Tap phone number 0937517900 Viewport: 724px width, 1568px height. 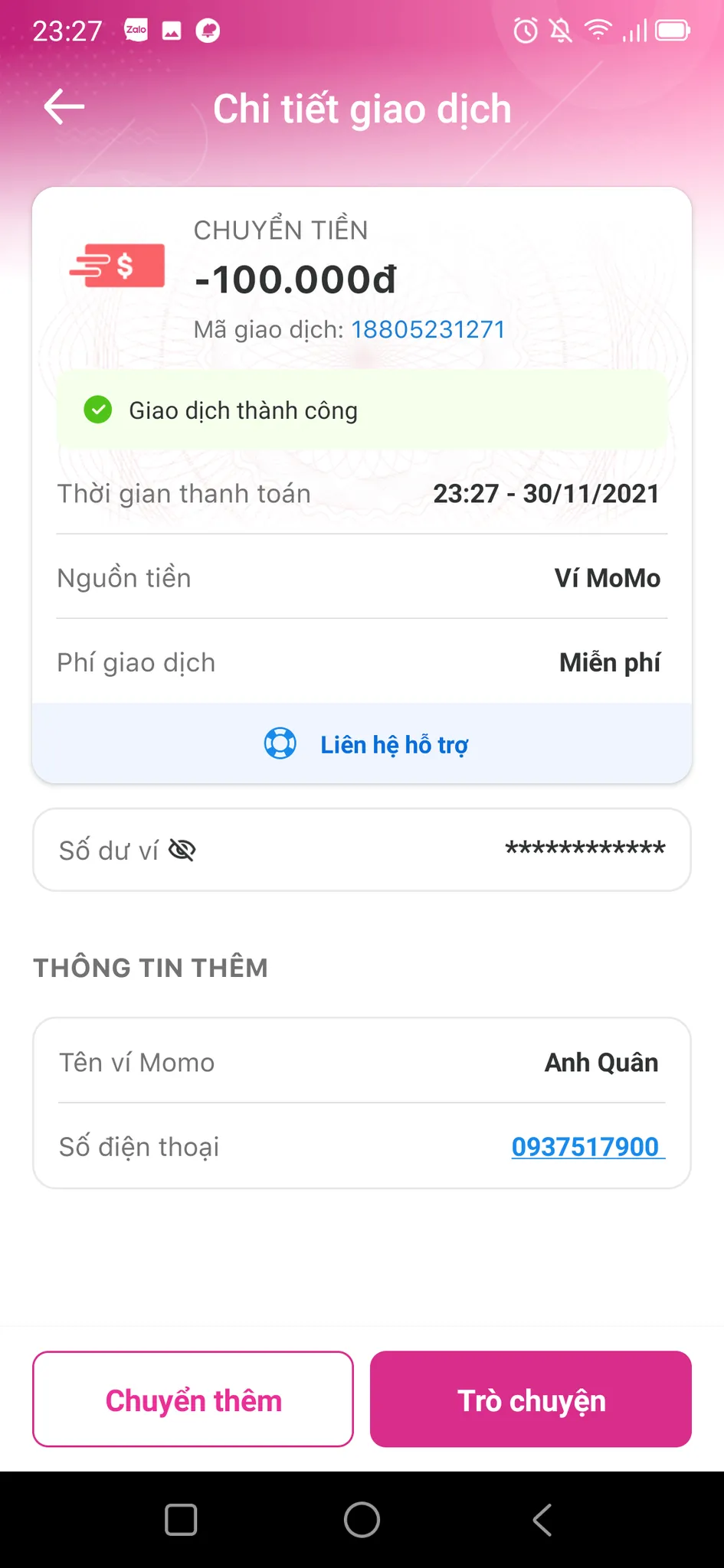[588, 1147]
